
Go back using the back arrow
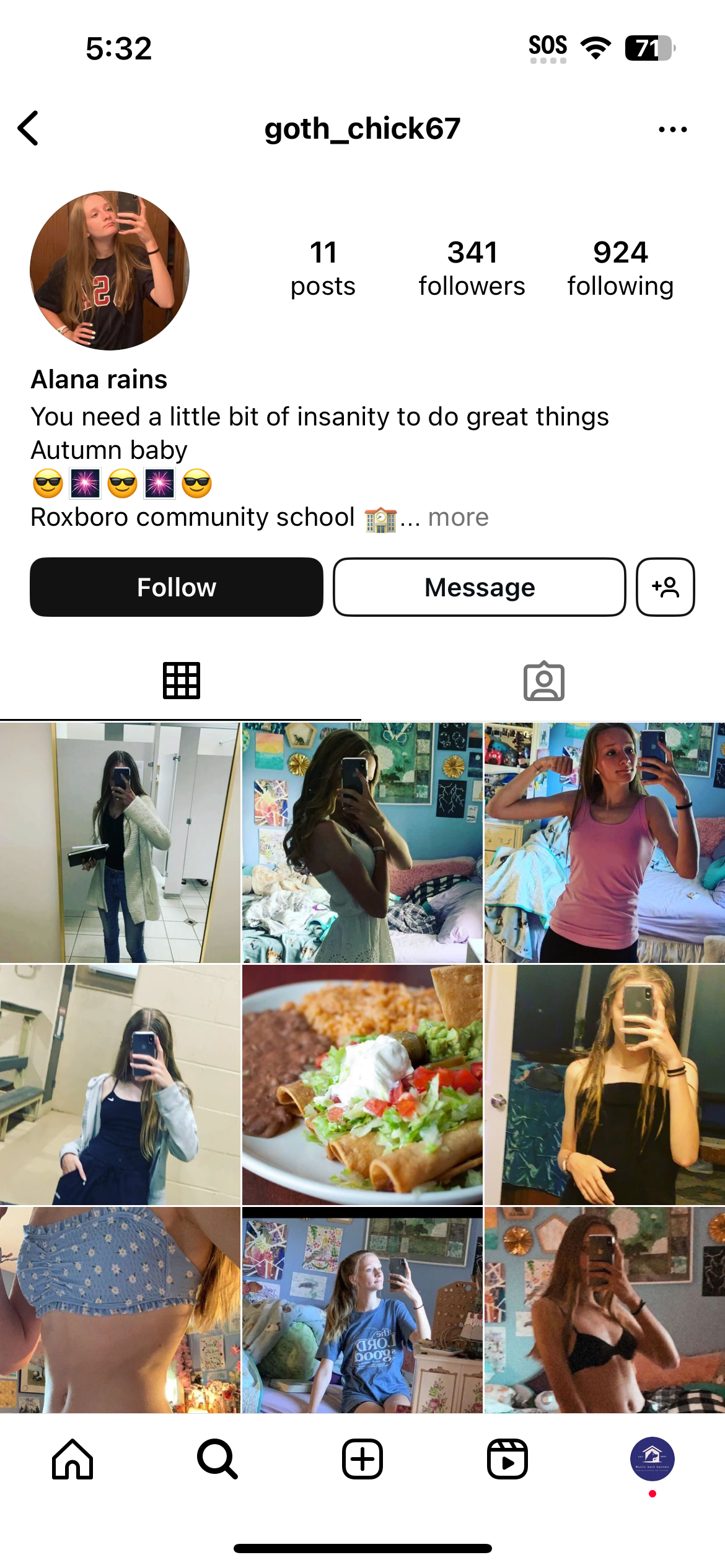(x=29, y=128)
